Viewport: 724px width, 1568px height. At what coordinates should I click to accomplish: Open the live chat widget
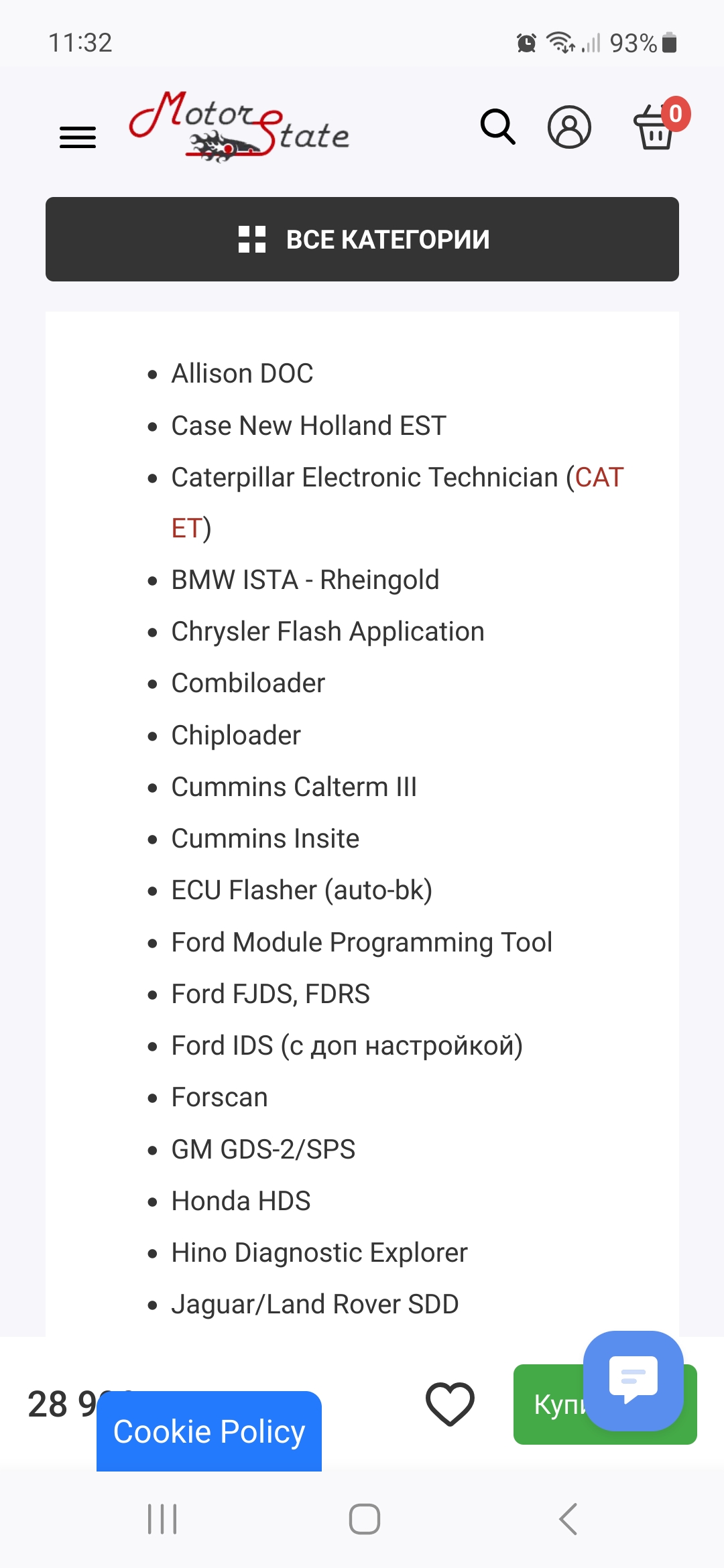click(633, 1379)
